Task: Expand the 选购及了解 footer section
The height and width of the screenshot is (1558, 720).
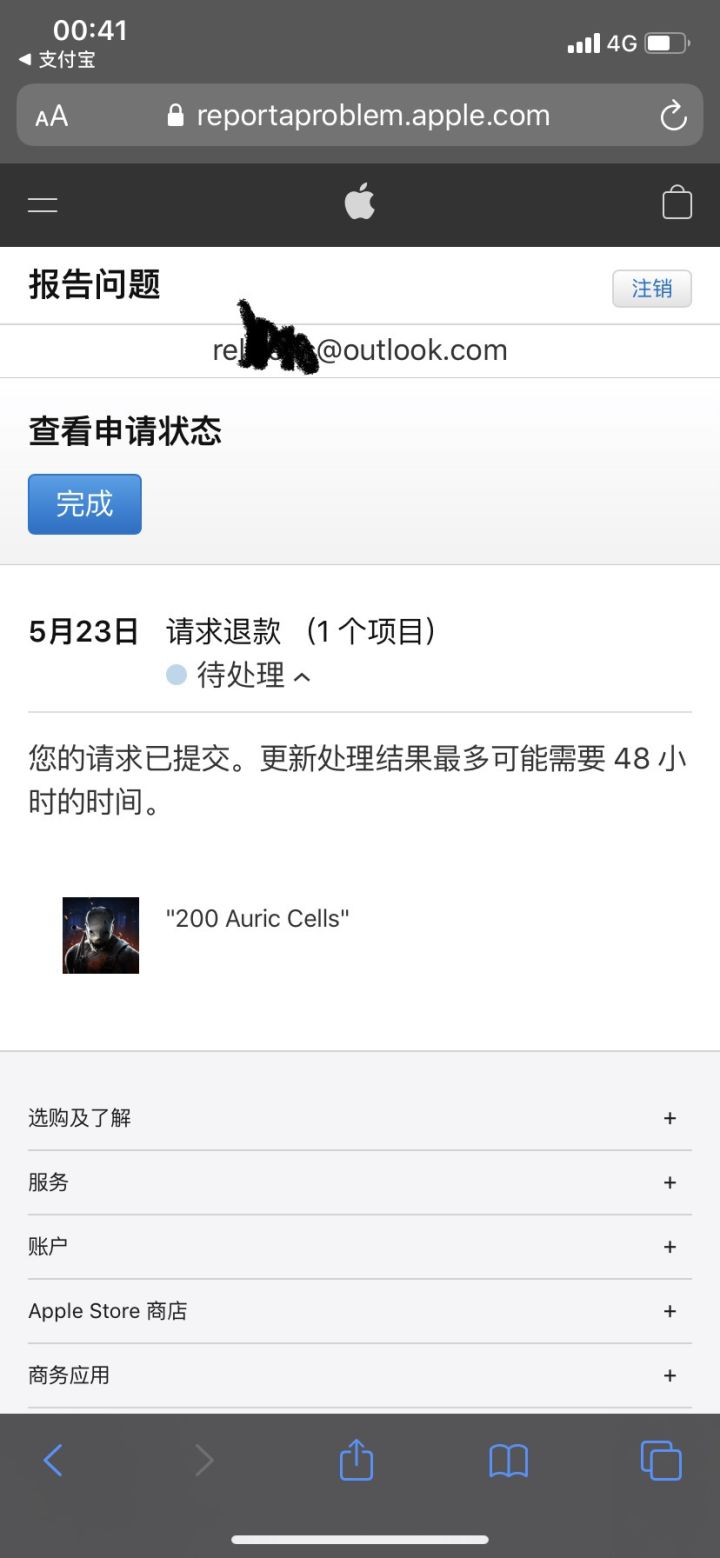Action: point(360,1118)
